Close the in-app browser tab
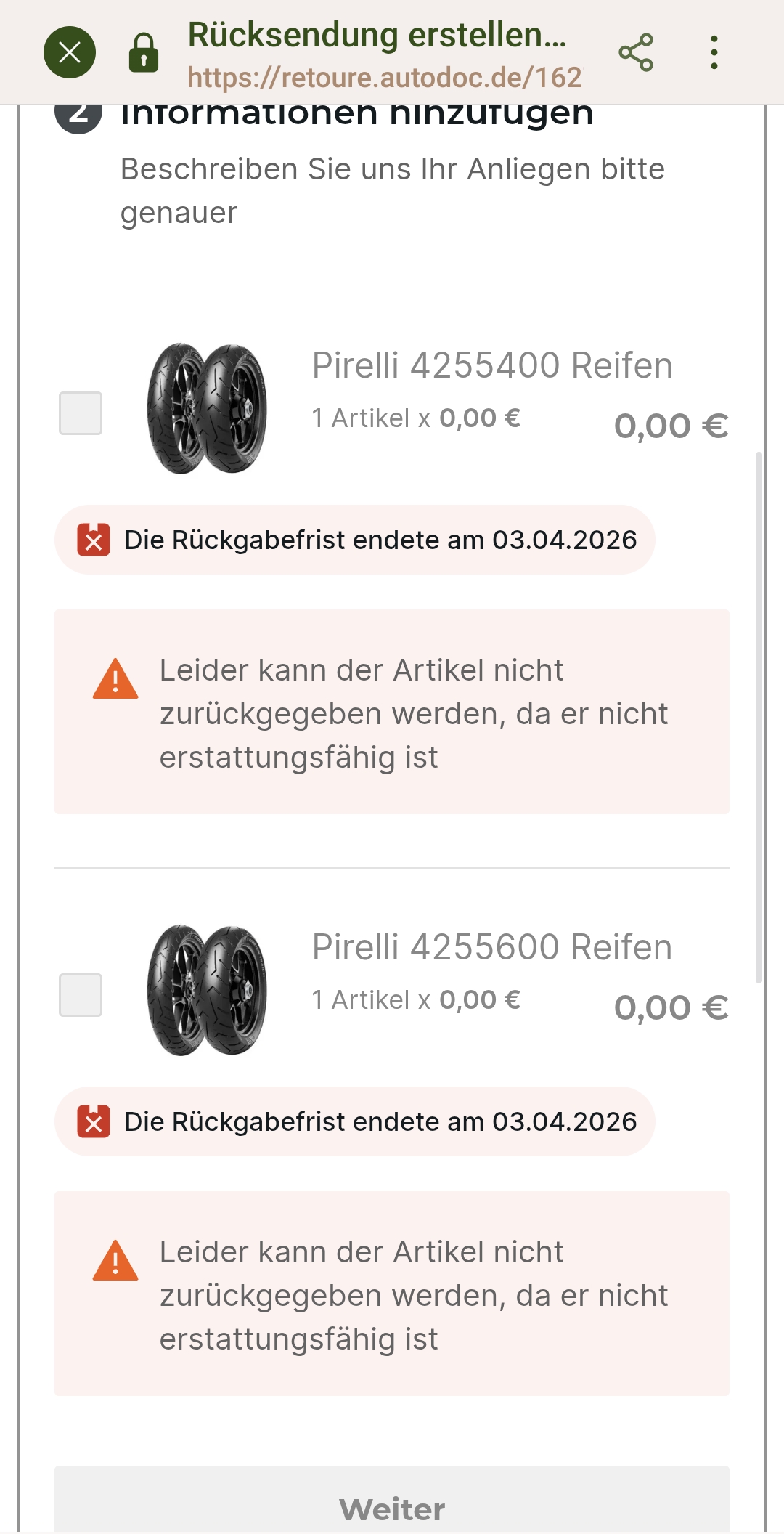 click(x=70, y=52)
